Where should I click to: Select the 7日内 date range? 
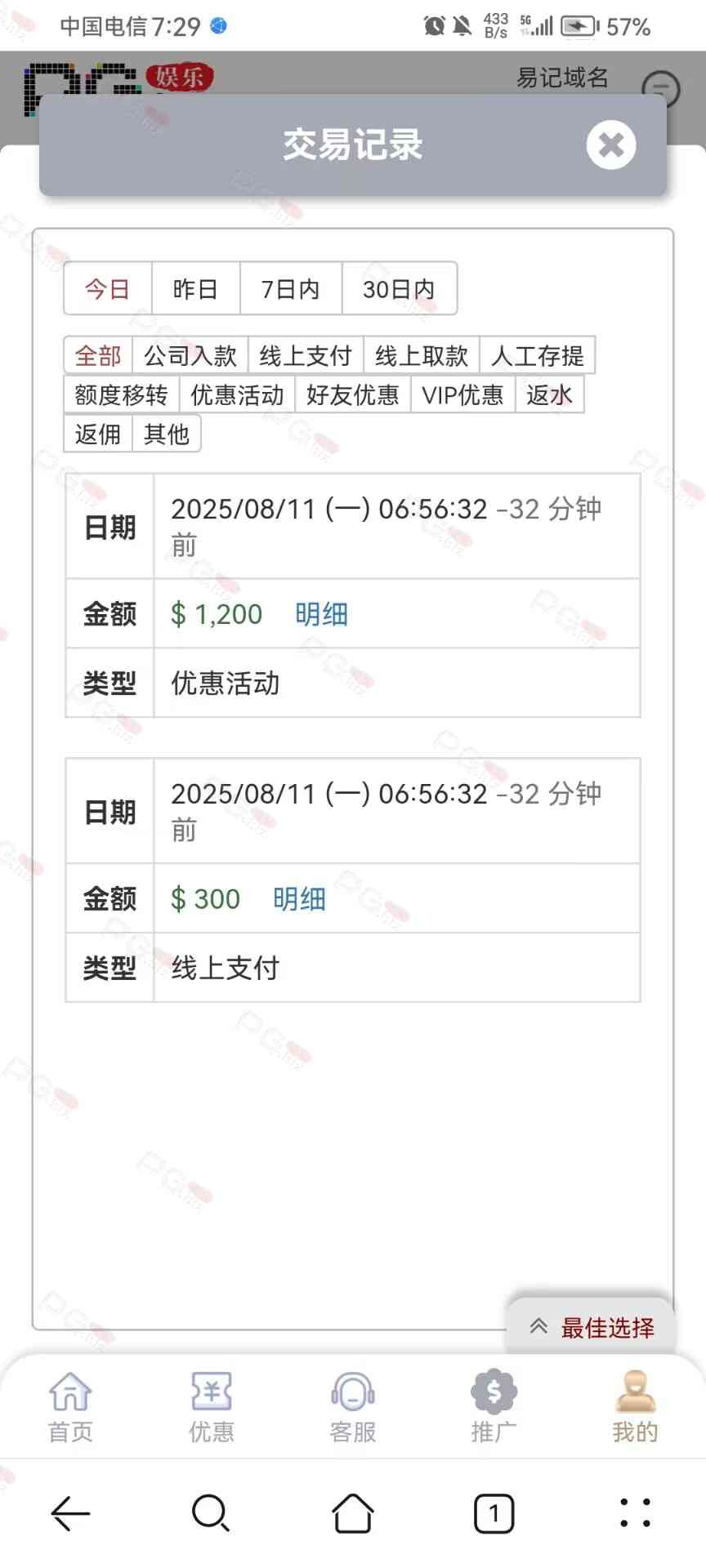click(x=290, y=288)
